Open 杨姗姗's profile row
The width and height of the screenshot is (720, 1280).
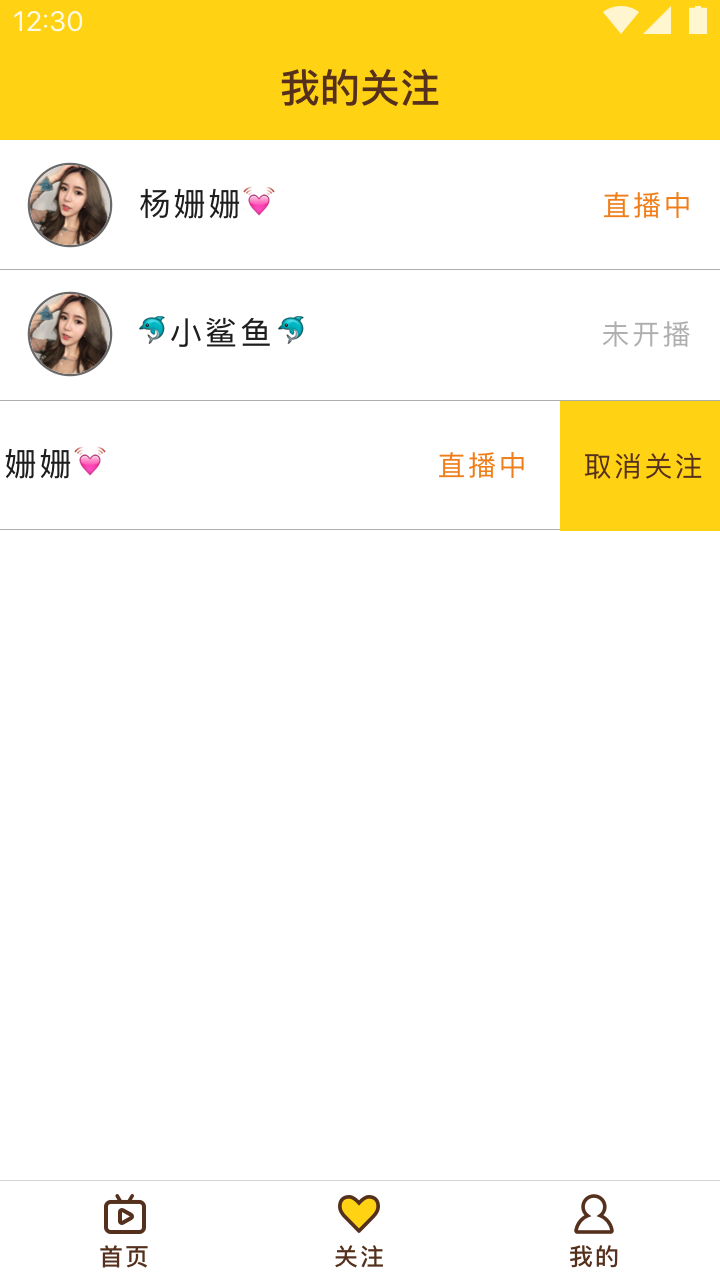point(300,204)
